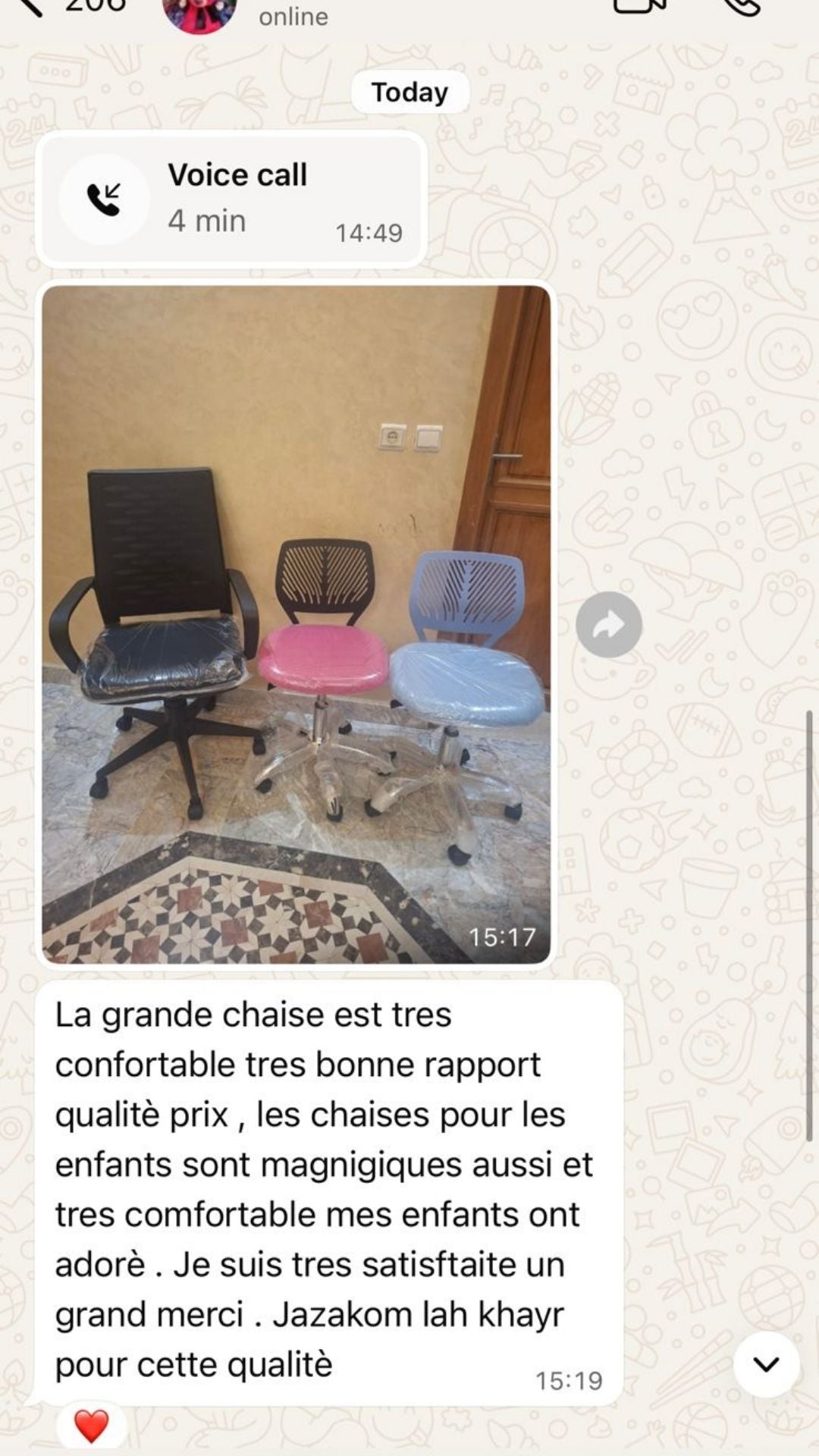Start a video call with this contact
This screenshot has width=819, height=1456.
coord(639,6)
